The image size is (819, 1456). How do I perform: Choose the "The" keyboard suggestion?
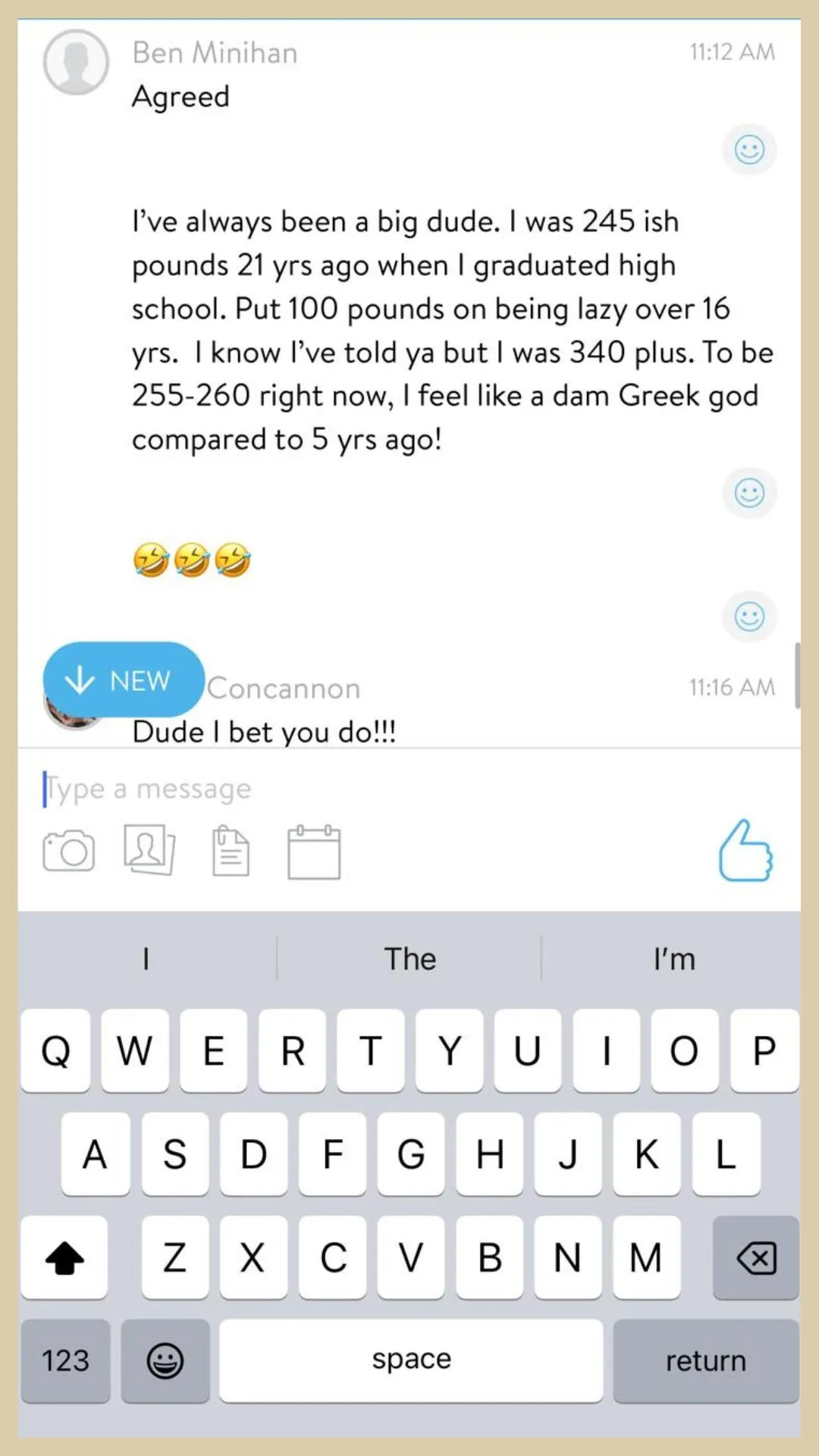409,959
